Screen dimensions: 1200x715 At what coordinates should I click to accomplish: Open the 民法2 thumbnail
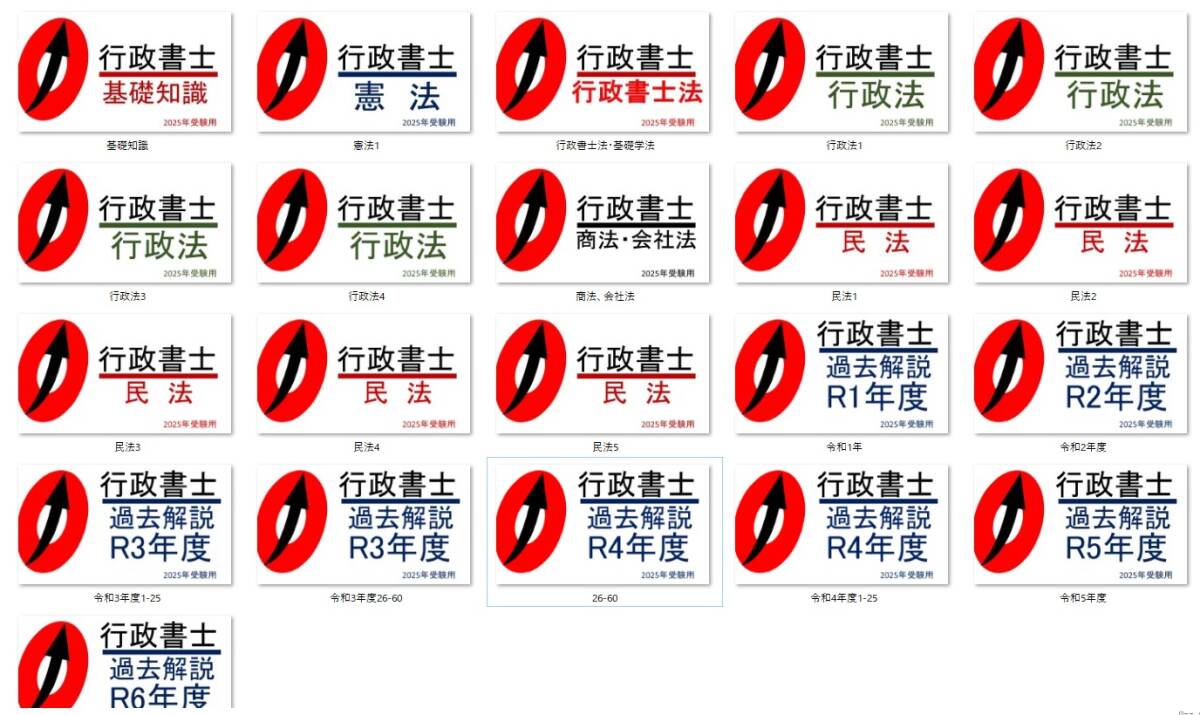pos(1081,223)
